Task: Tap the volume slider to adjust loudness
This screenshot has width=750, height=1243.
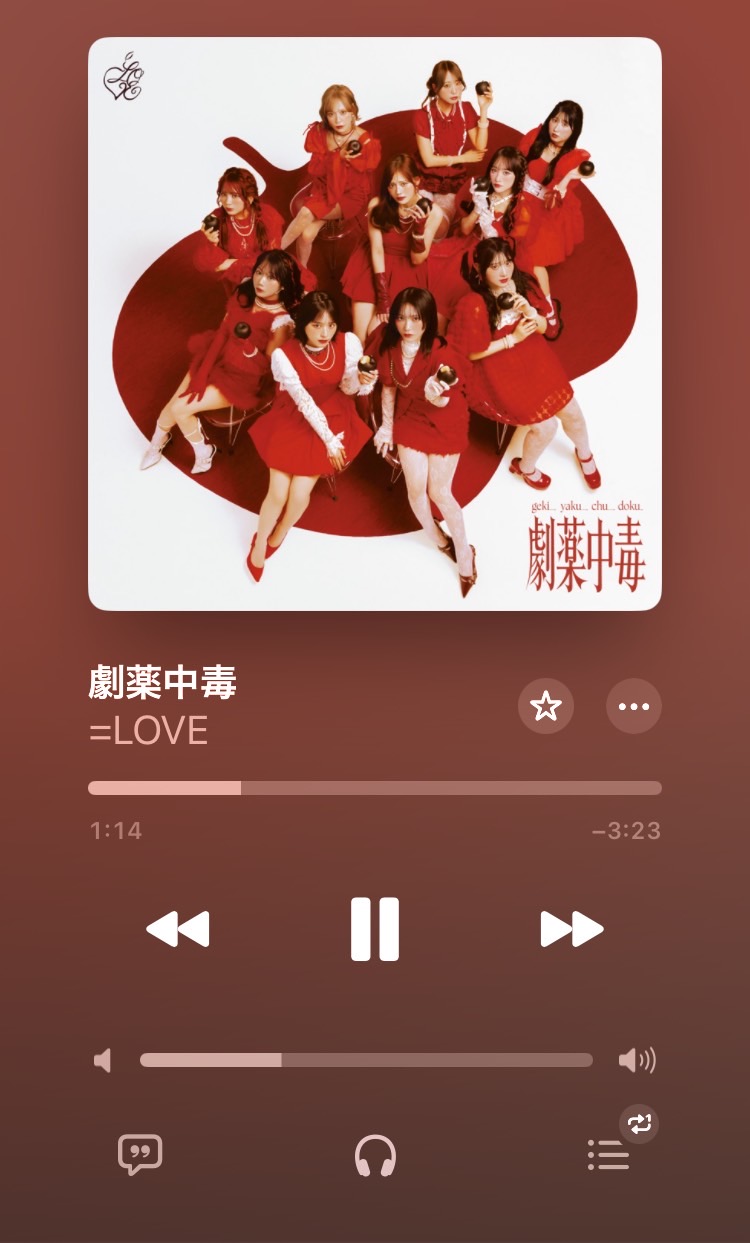Action: coord(366,1060)
